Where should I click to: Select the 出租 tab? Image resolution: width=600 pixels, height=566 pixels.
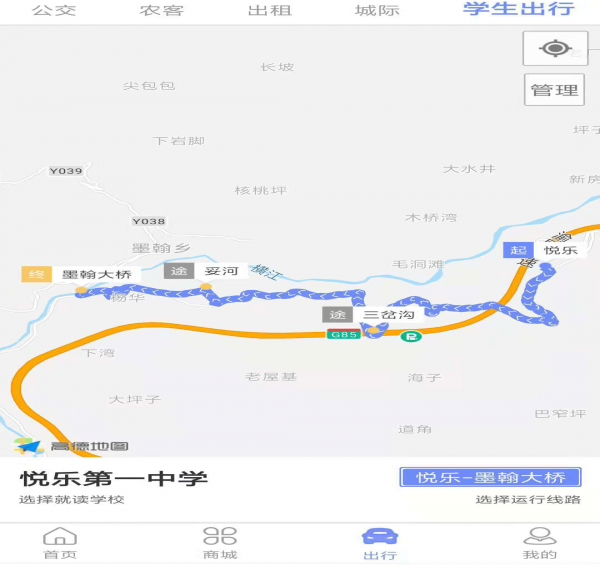[x=268, y=10]
